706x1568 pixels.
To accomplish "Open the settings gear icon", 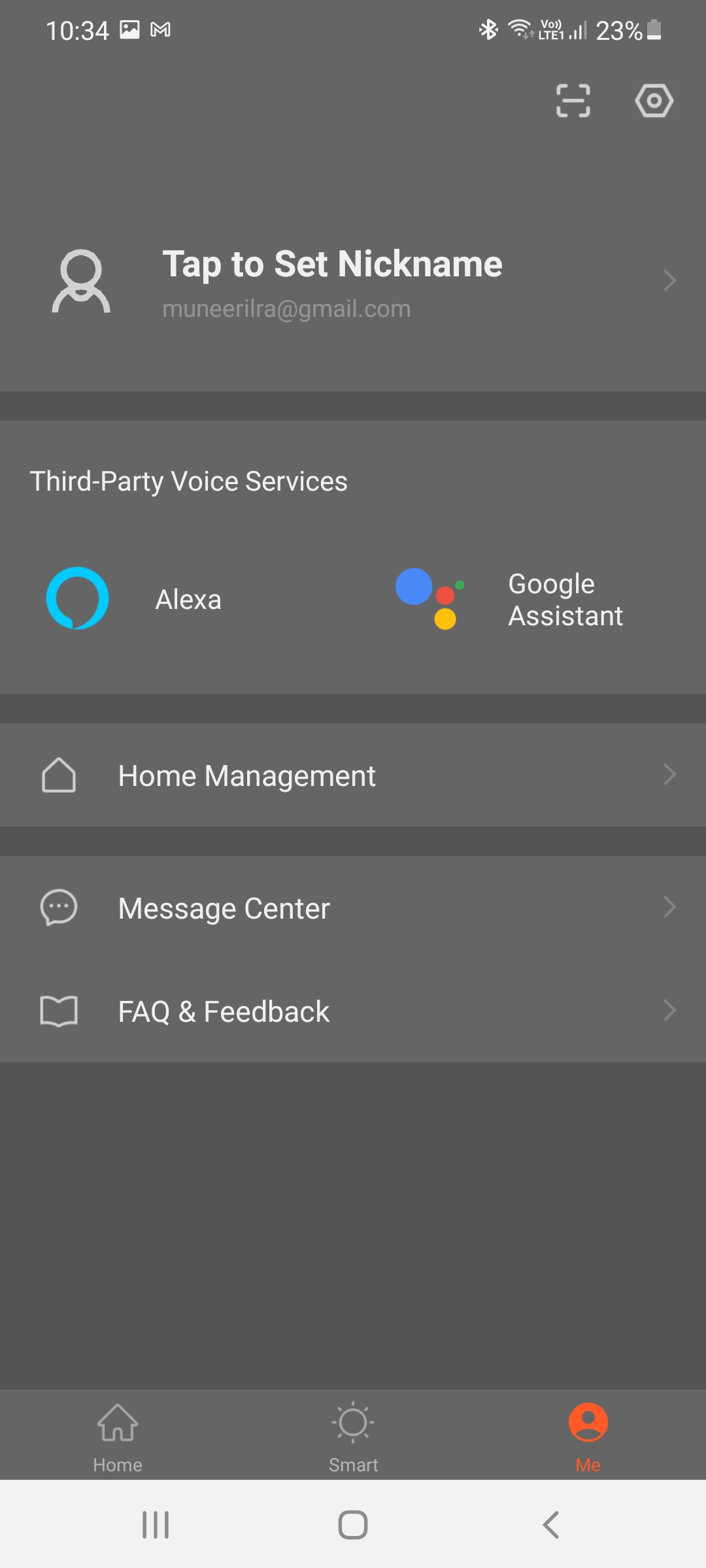I will click(654, 101).
